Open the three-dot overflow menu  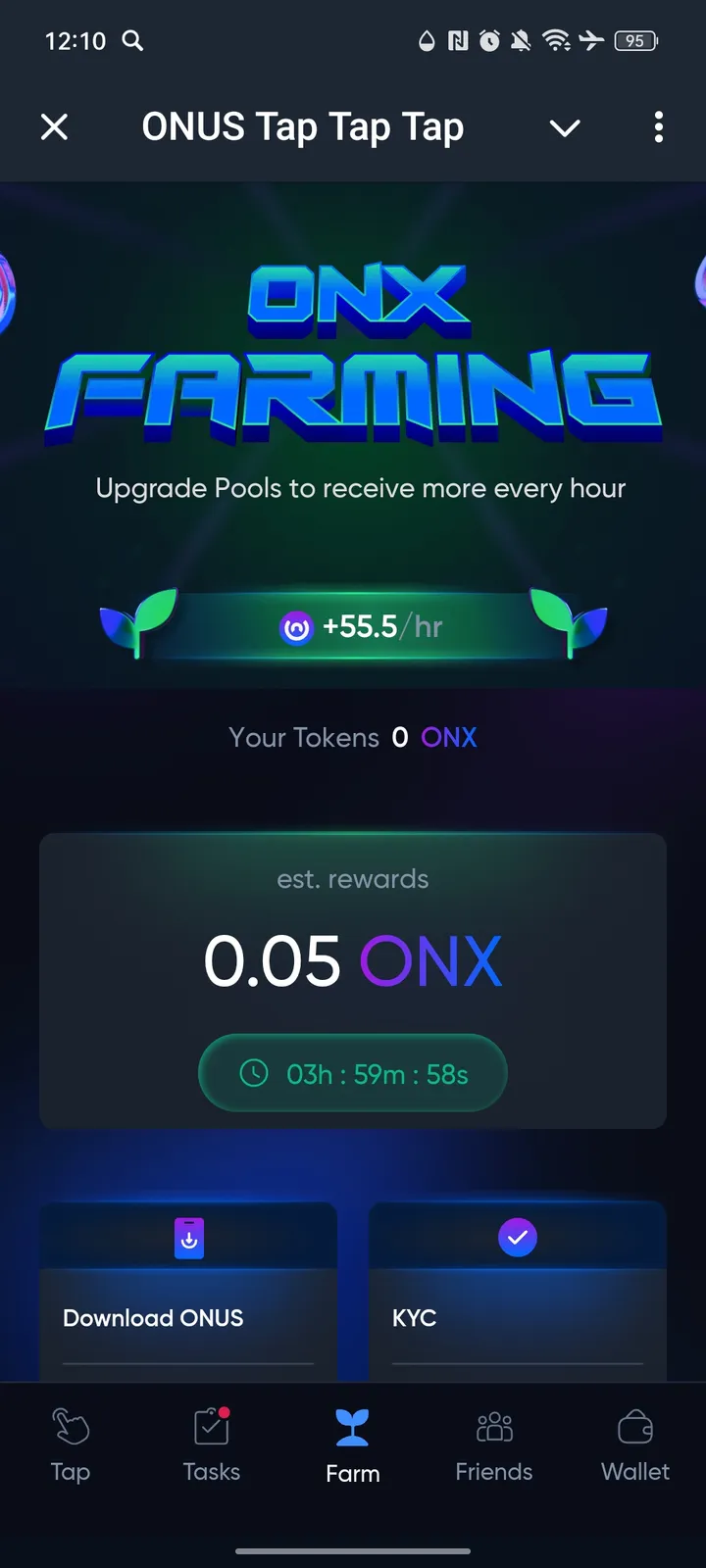pyautogui.click(x=659, y=127)
